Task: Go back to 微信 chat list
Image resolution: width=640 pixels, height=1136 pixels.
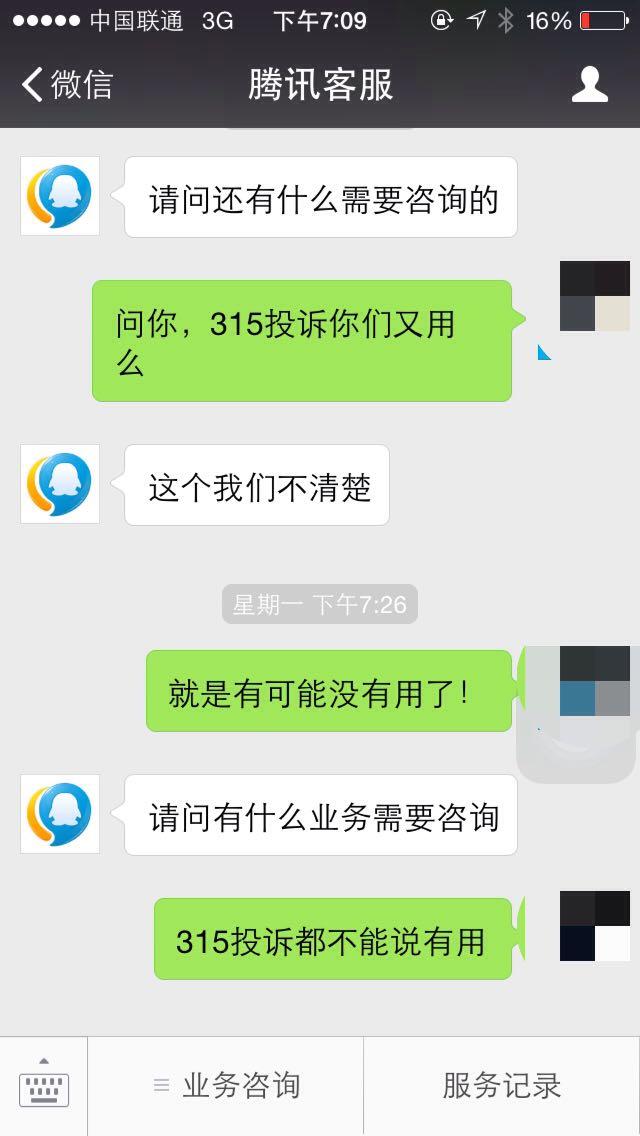Action: [66, 85]
